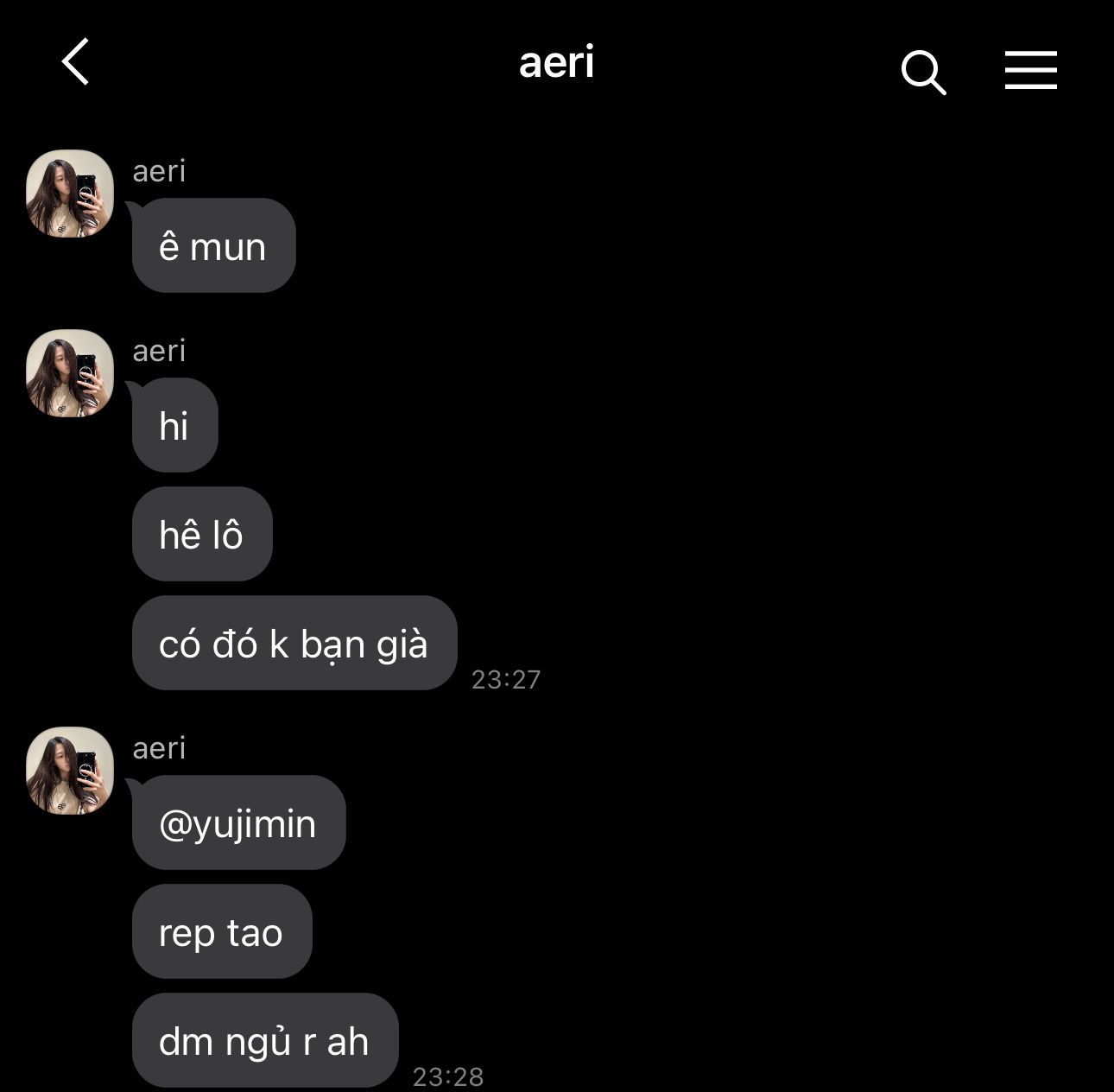Search within this chat
This screenshot has height=1092, width=1114.
pyautogui.click(x=923, y=72)
